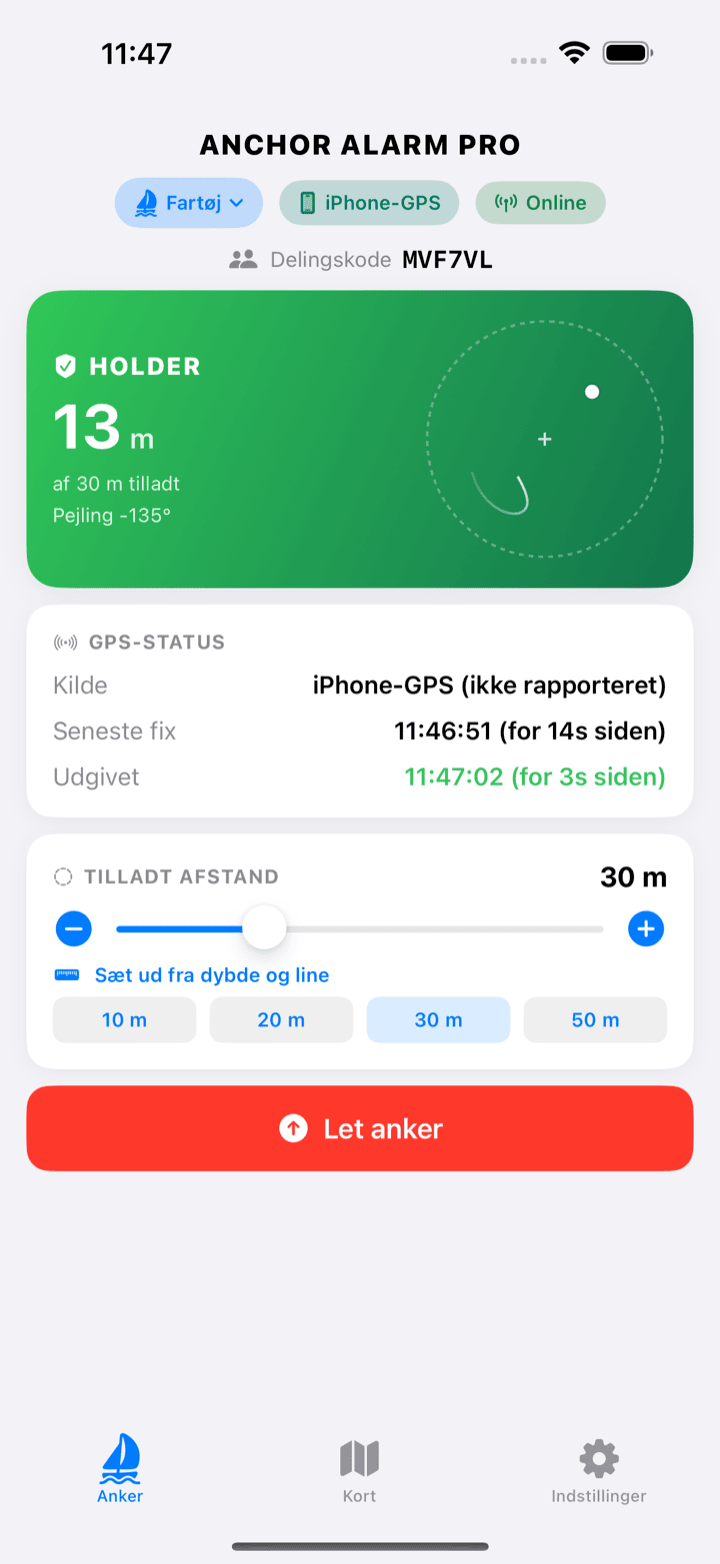Open the Fartøj dropdown
This screenshot has width=720, height=1564.
[189, 203]
